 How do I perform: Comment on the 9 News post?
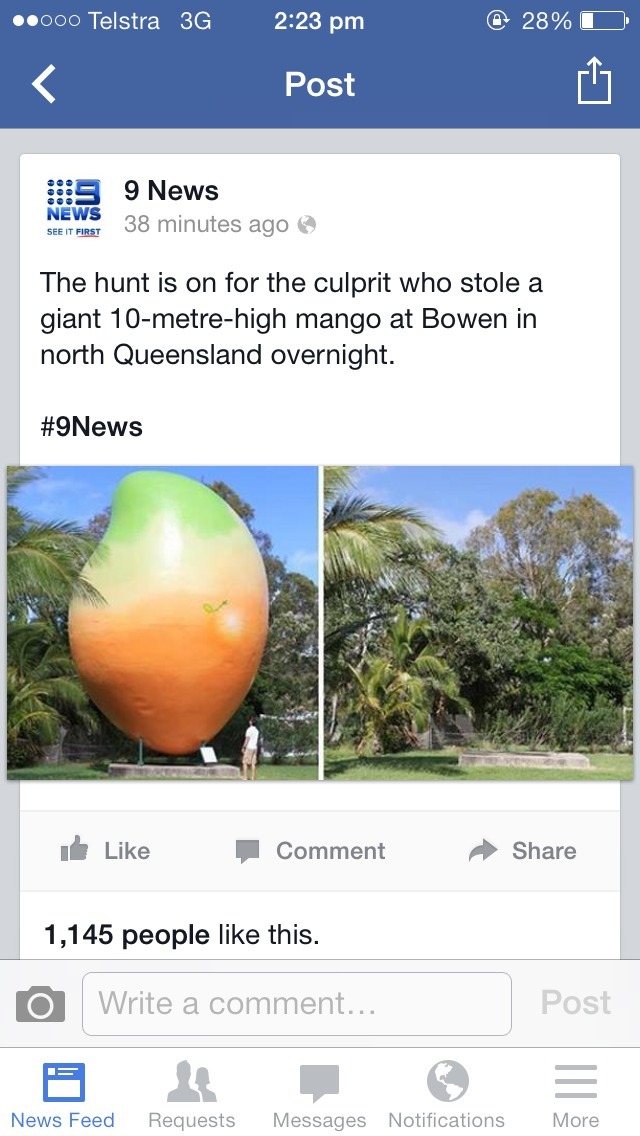tap(311, 851)
